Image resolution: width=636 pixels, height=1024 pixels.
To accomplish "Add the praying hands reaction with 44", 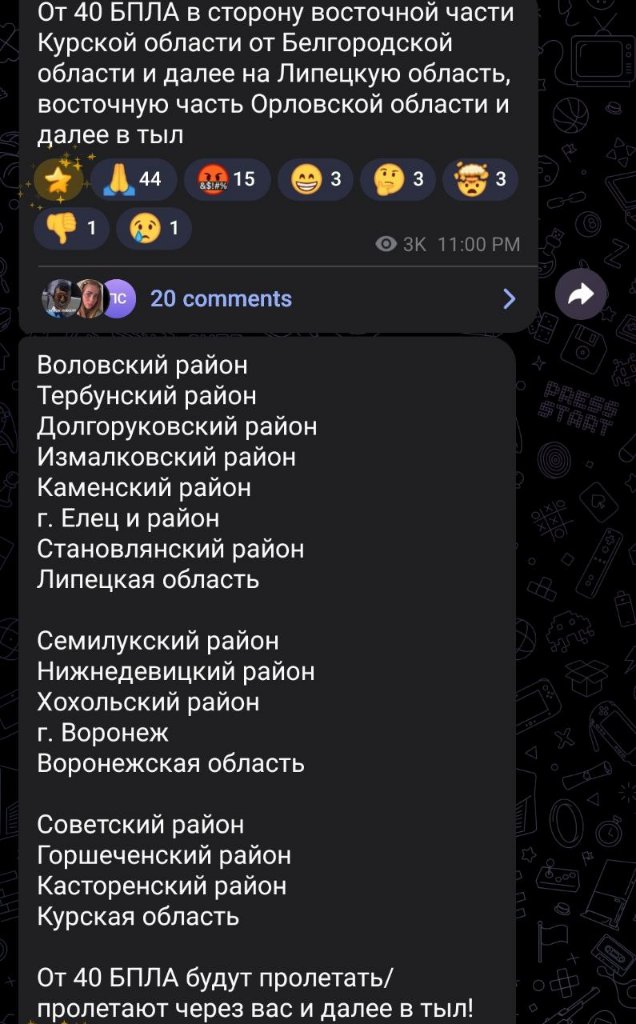I will pos(133,180).
